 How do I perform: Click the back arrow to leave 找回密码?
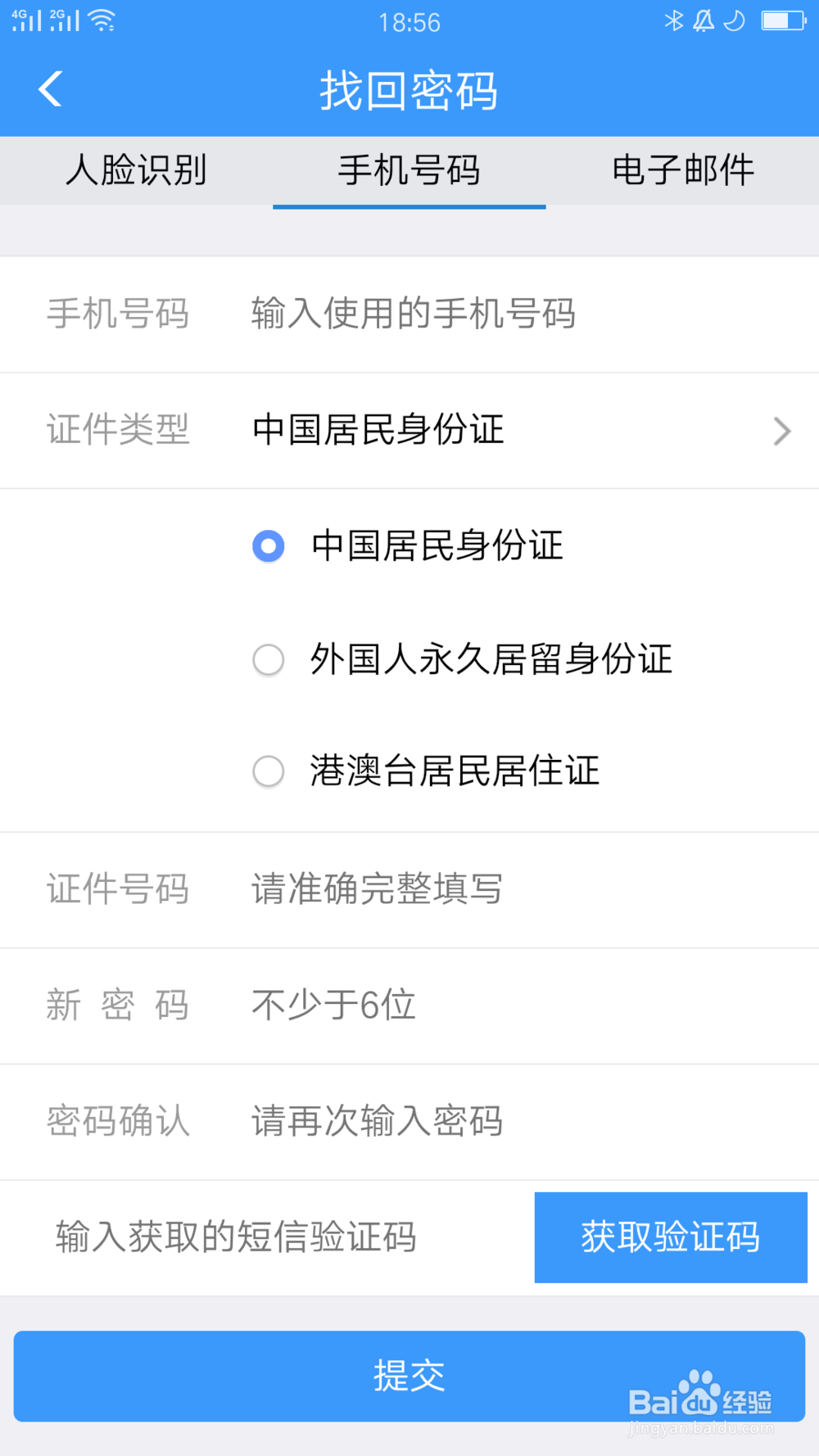tap(51, 90)
